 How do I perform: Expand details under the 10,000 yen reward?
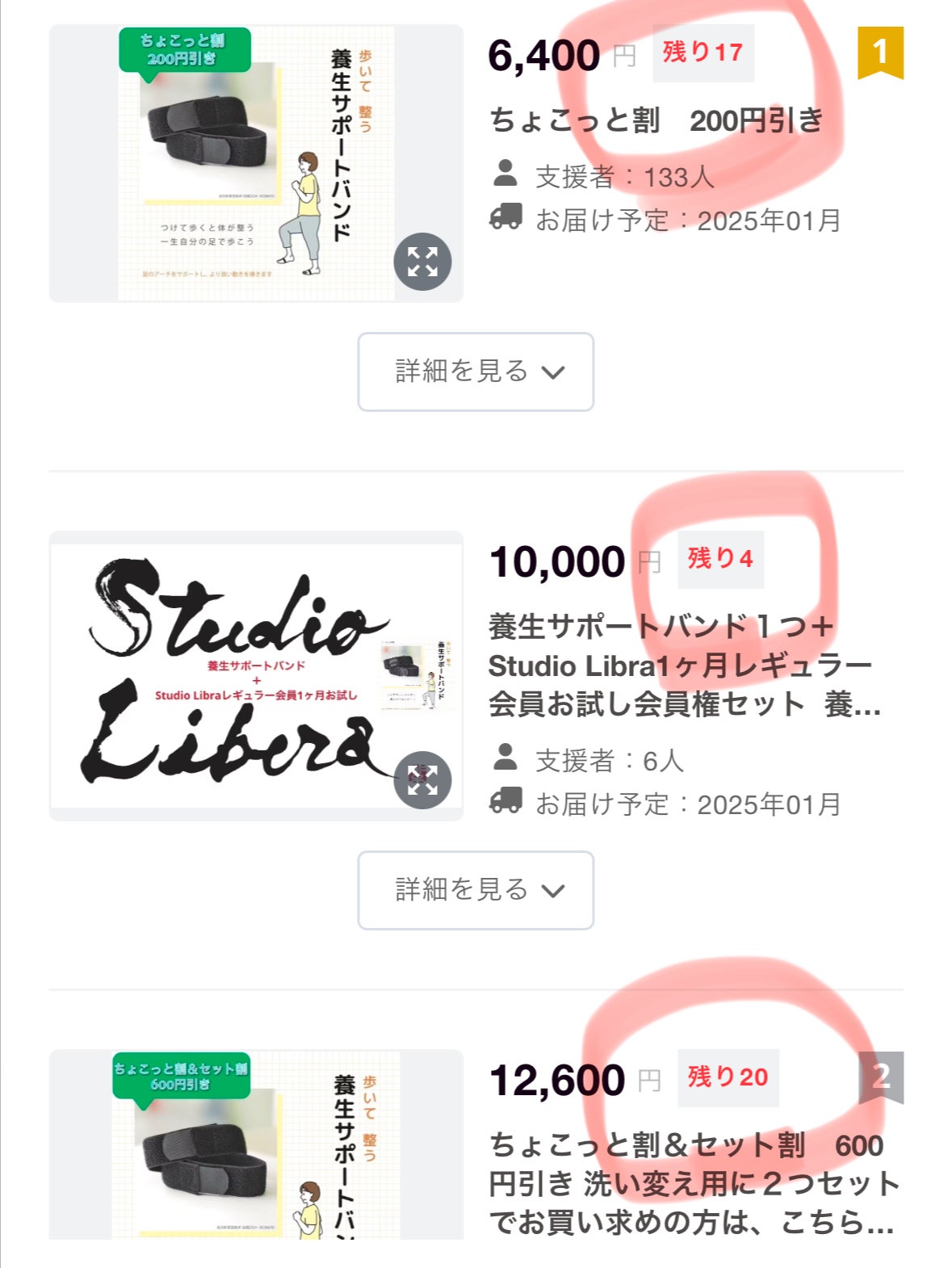[x=476, y=890]
